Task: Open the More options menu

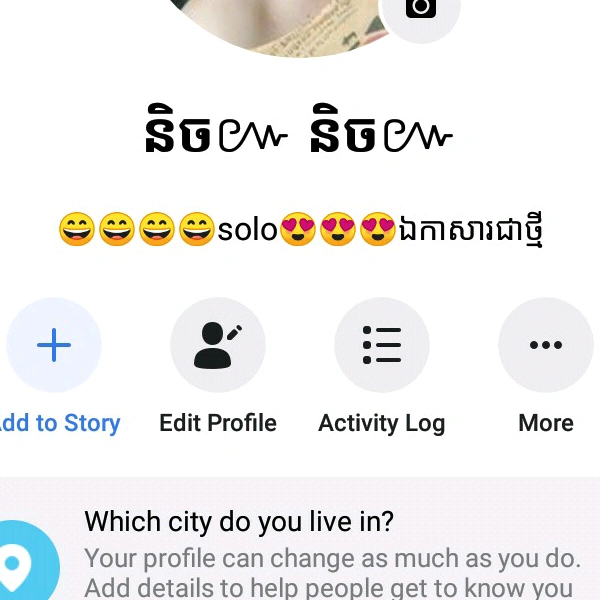Action: [x=545, y=346]
